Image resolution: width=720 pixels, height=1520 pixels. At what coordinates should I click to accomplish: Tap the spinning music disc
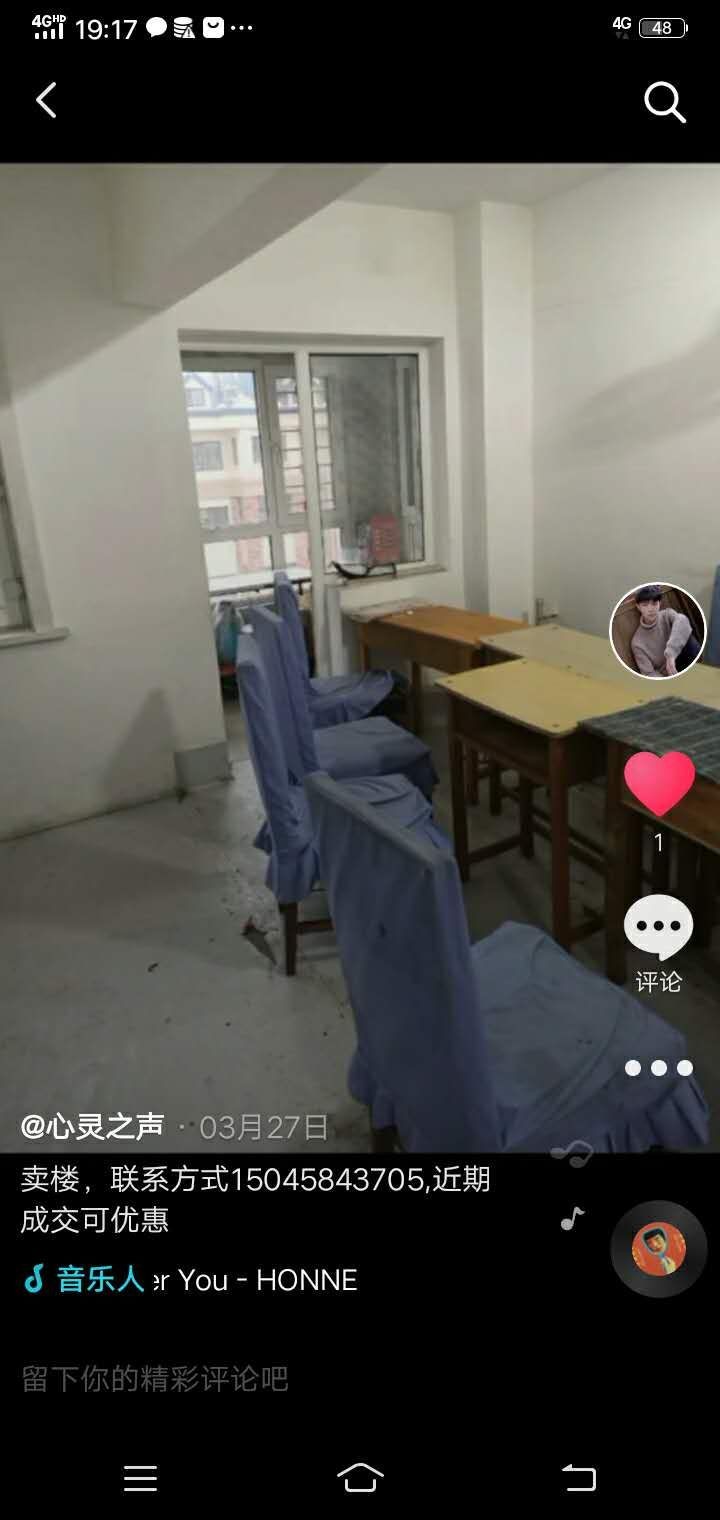659,1249
